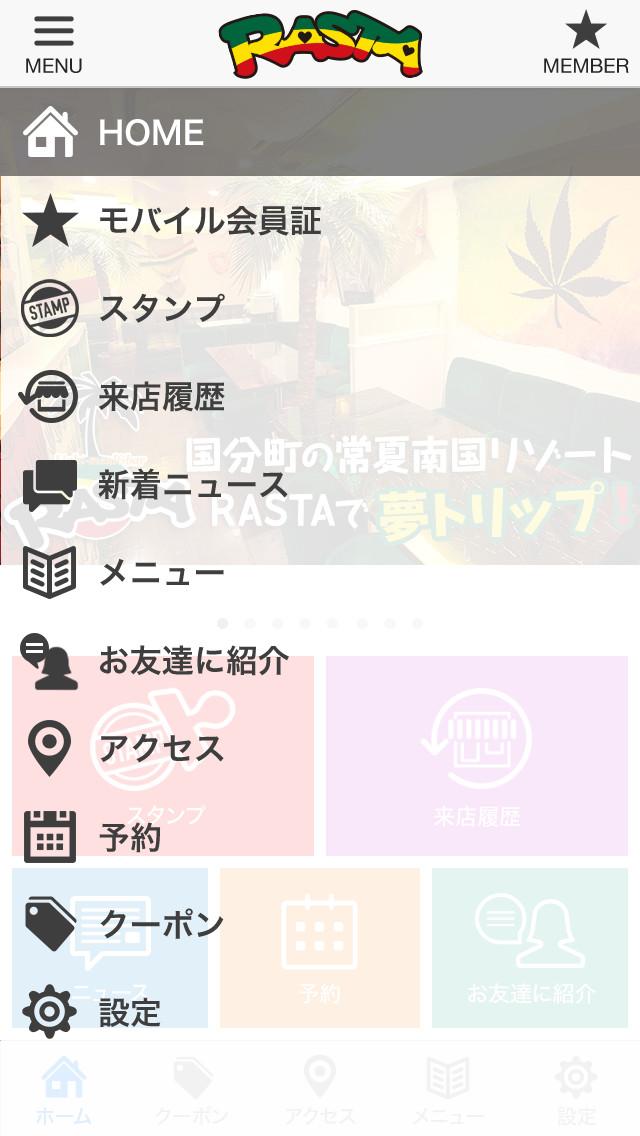Screen dimensions: 640x1136
Task: Choose 予約 in the menu list
Action: (x=130, y=837)
